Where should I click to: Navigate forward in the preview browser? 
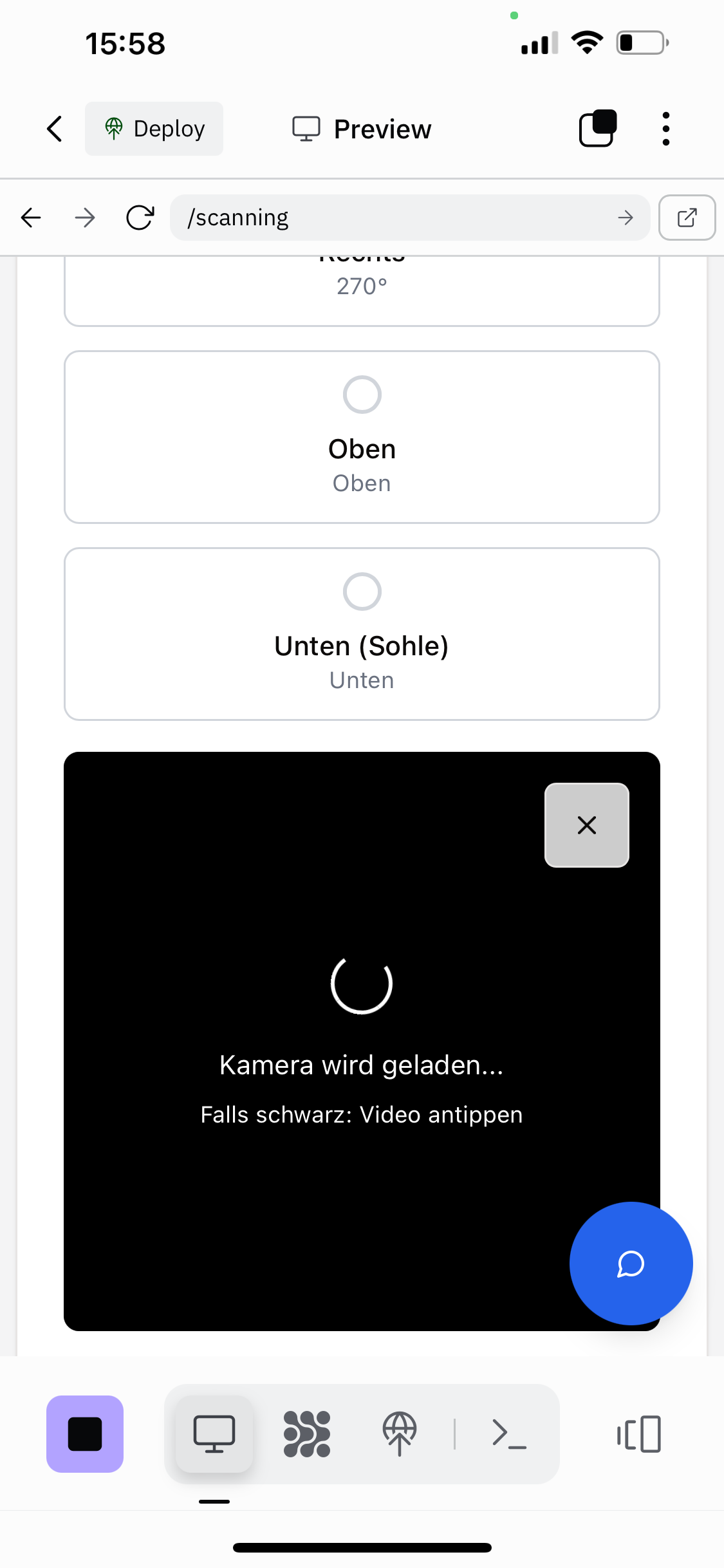point(84,218)
